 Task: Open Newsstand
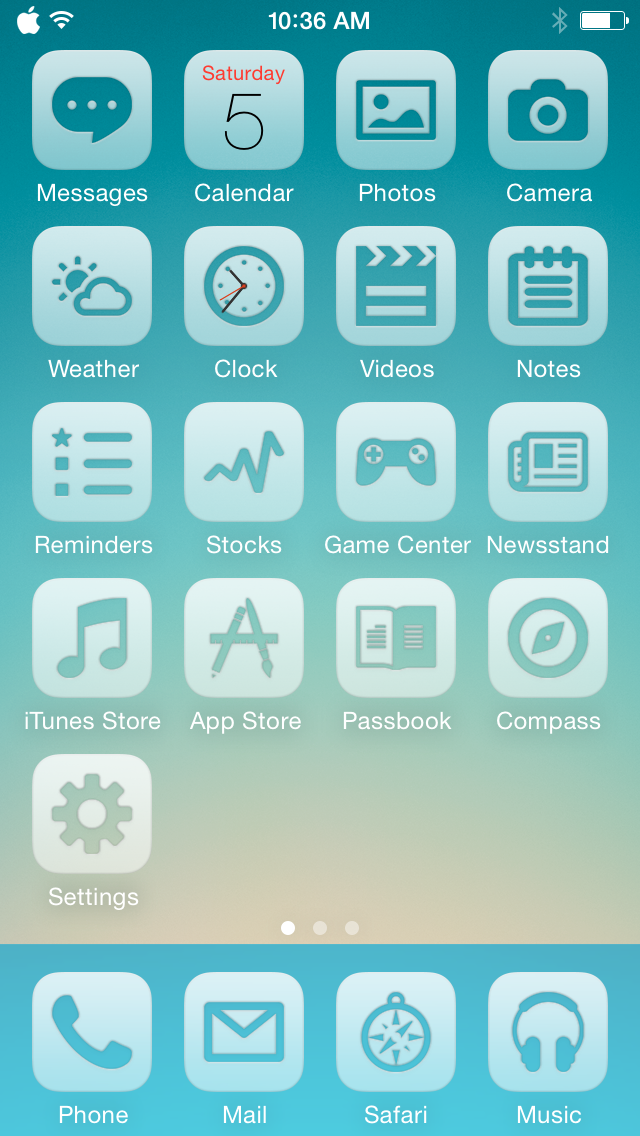tap(548, 462)
